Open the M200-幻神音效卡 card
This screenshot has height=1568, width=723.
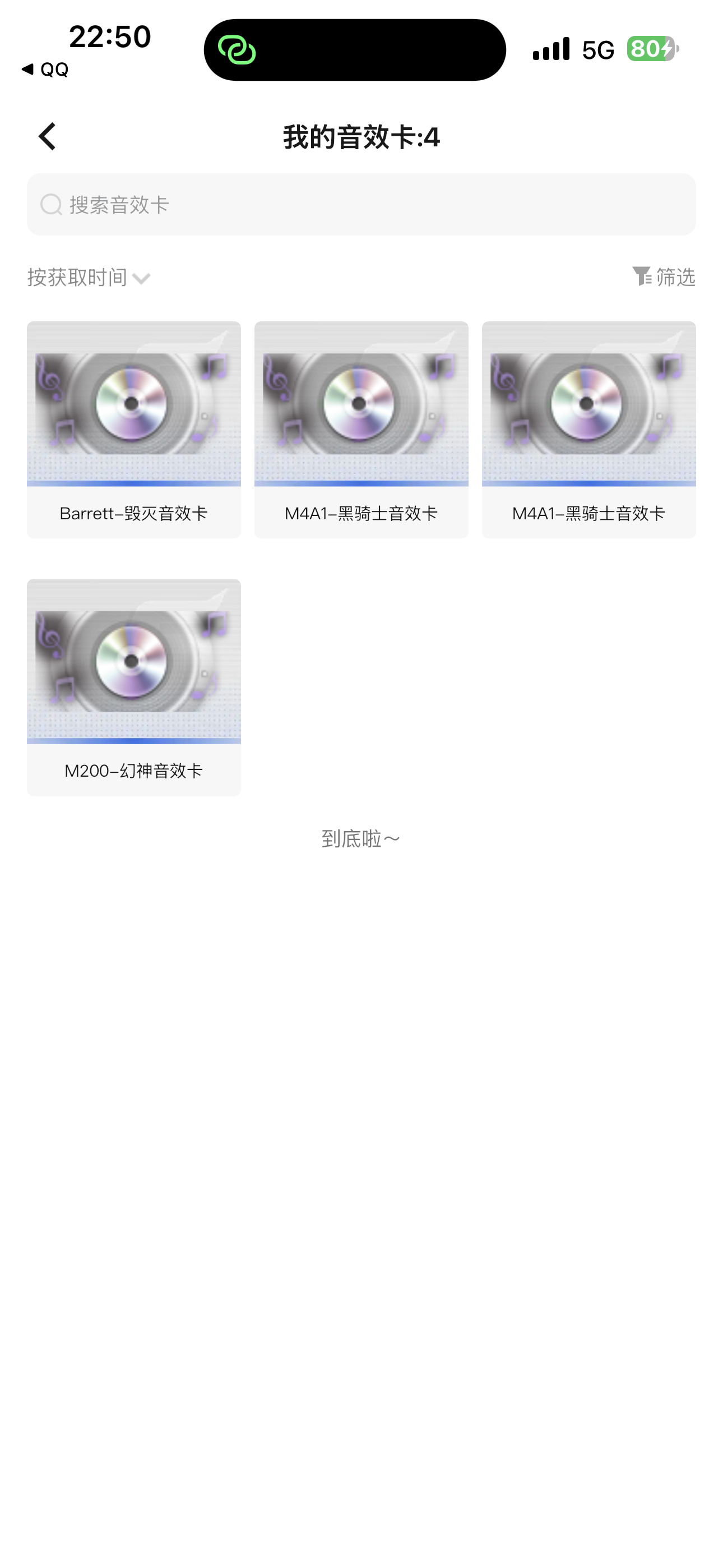tap(134, 687)
